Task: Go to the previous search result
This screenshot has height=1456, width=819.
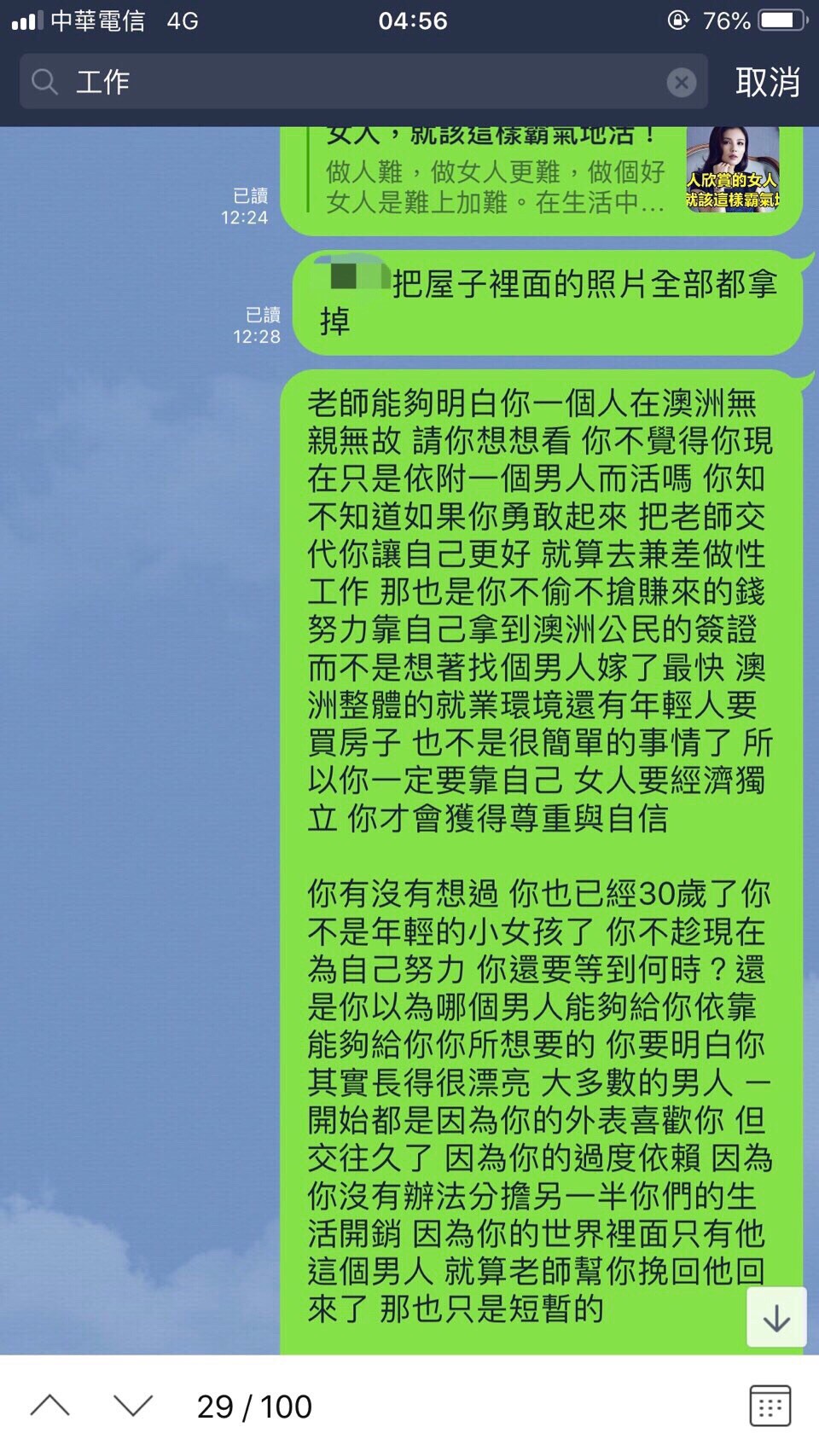Action: (49, 1405)
